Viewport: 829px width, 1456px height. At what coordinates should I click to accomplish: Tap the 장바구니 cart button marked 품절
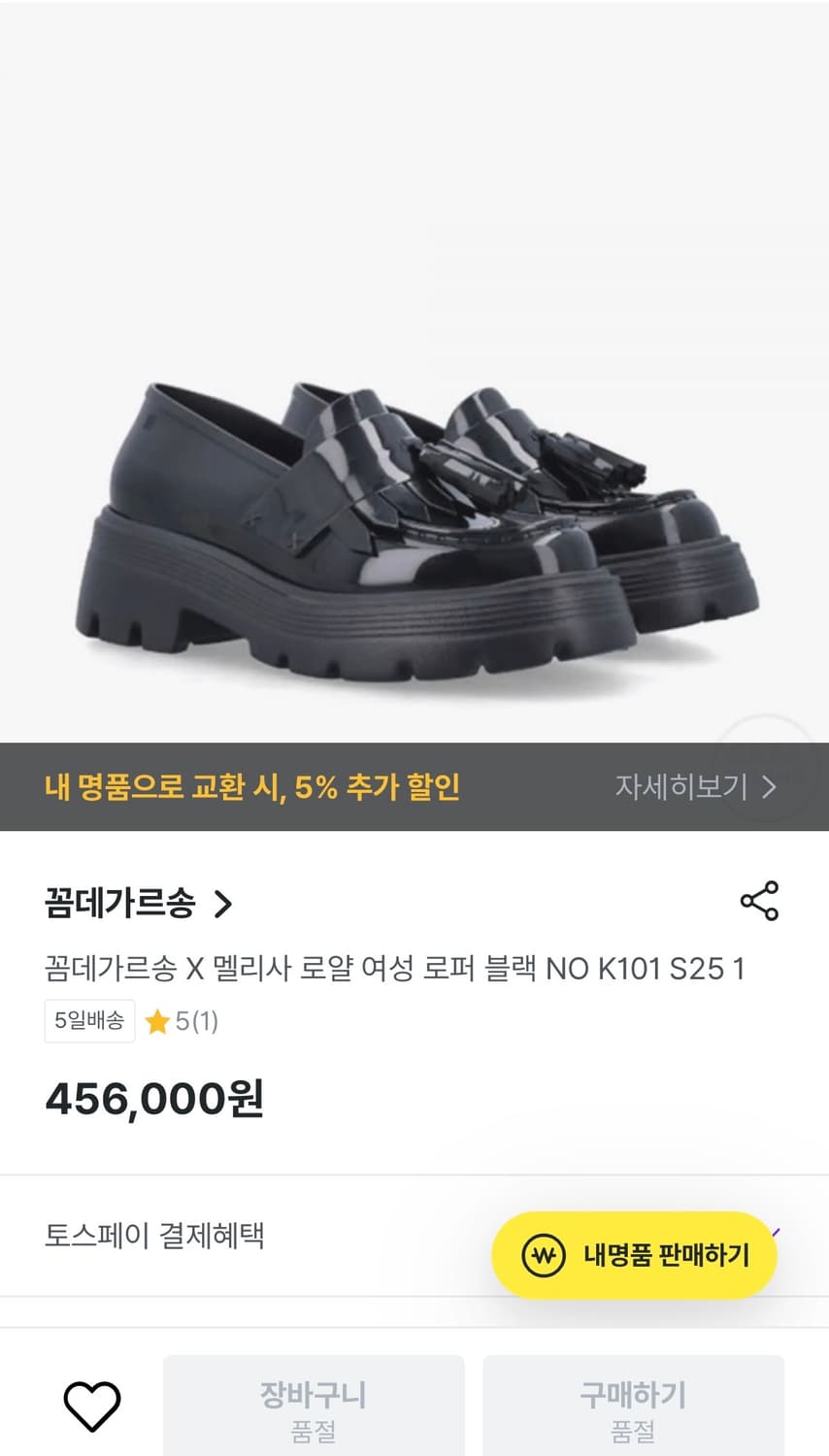point(315,1406)
